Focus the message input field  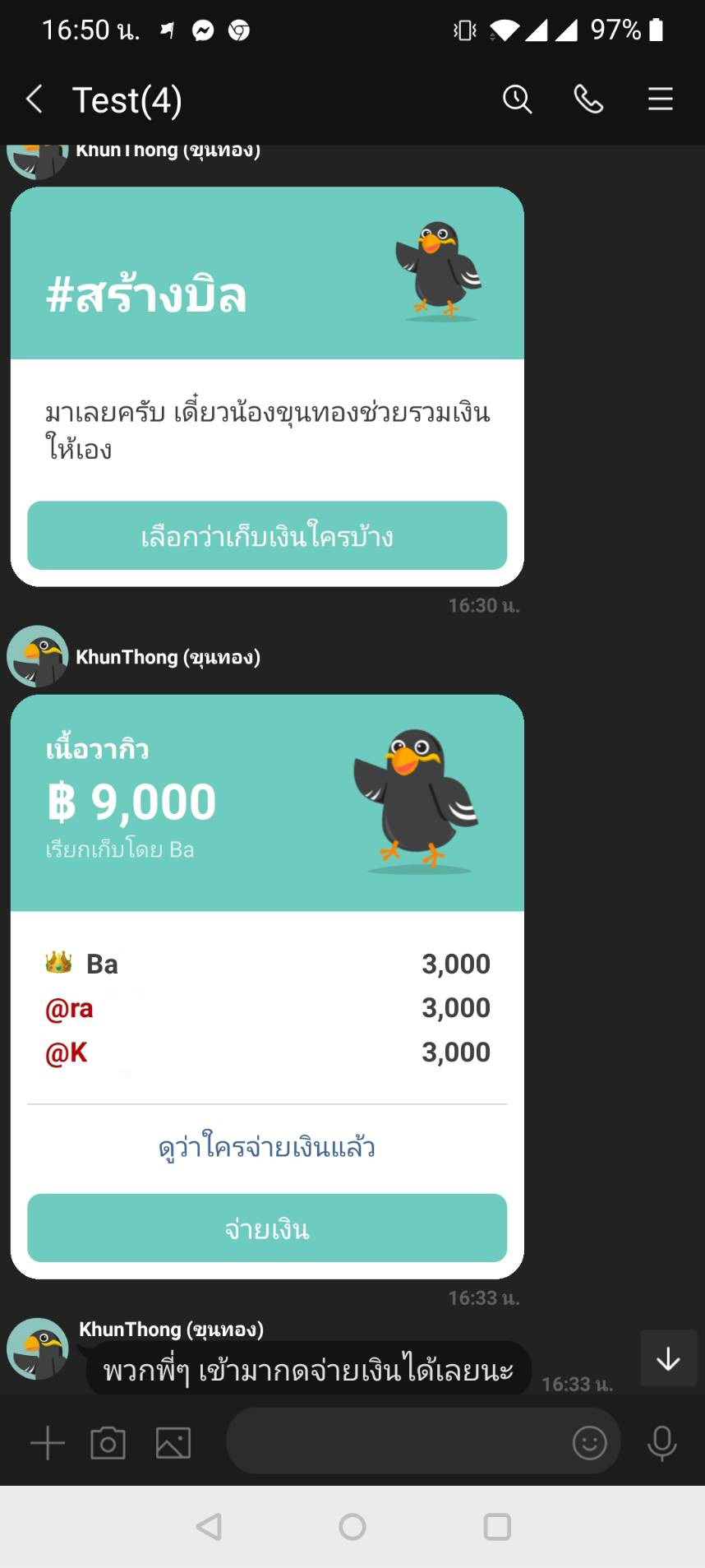point(394,1441)
